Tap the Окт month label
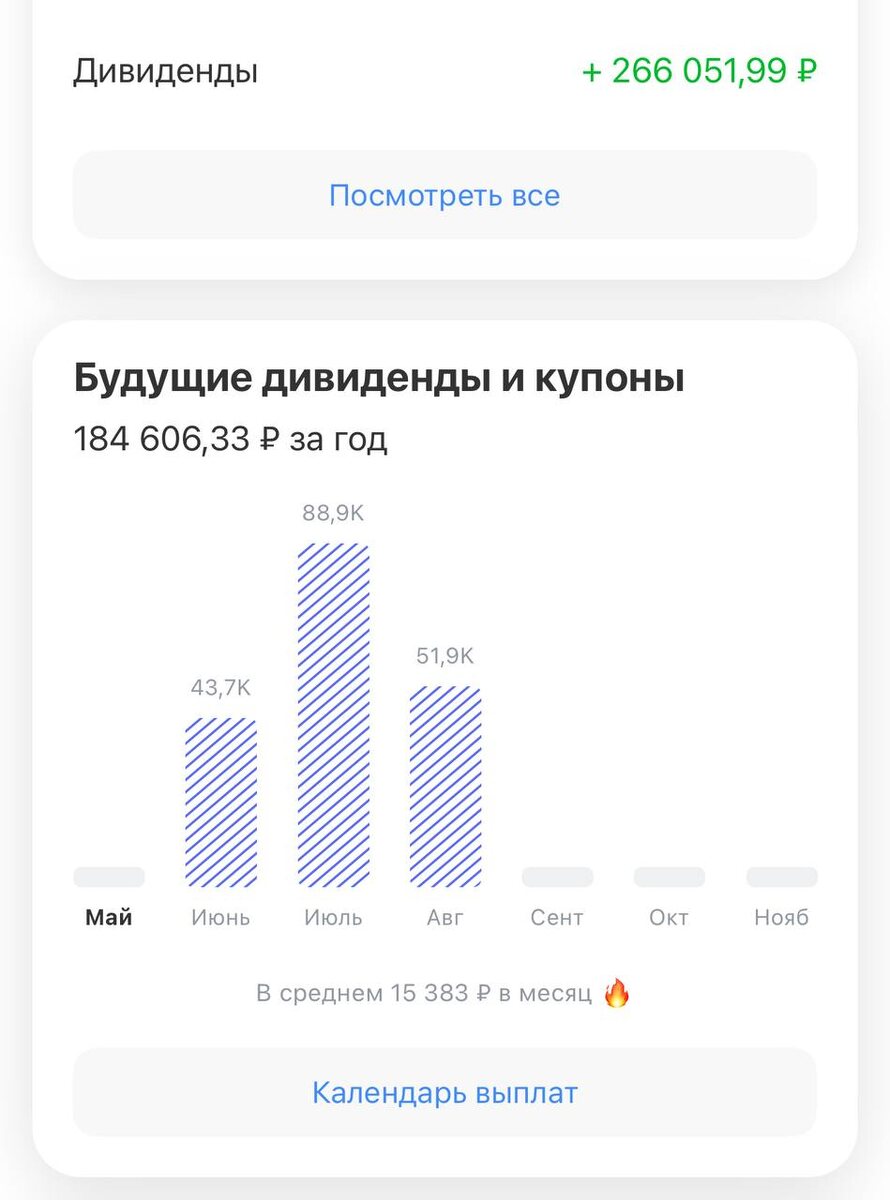 click(668, 917)
